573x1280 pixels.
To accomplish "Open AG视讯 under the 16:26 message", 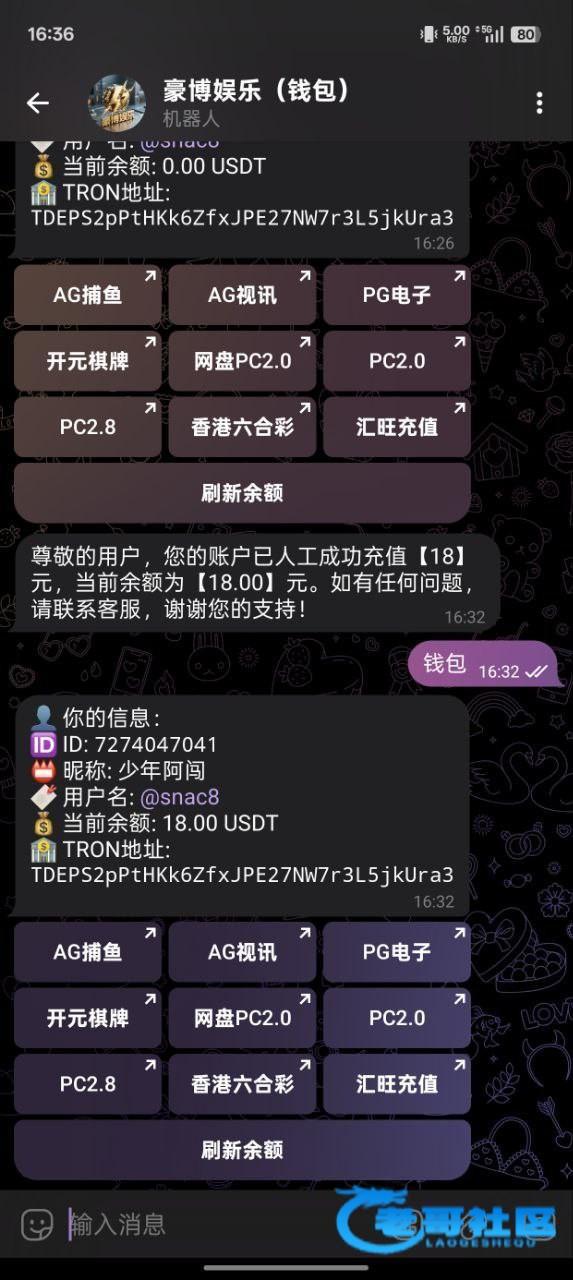I will coord(242,295).
